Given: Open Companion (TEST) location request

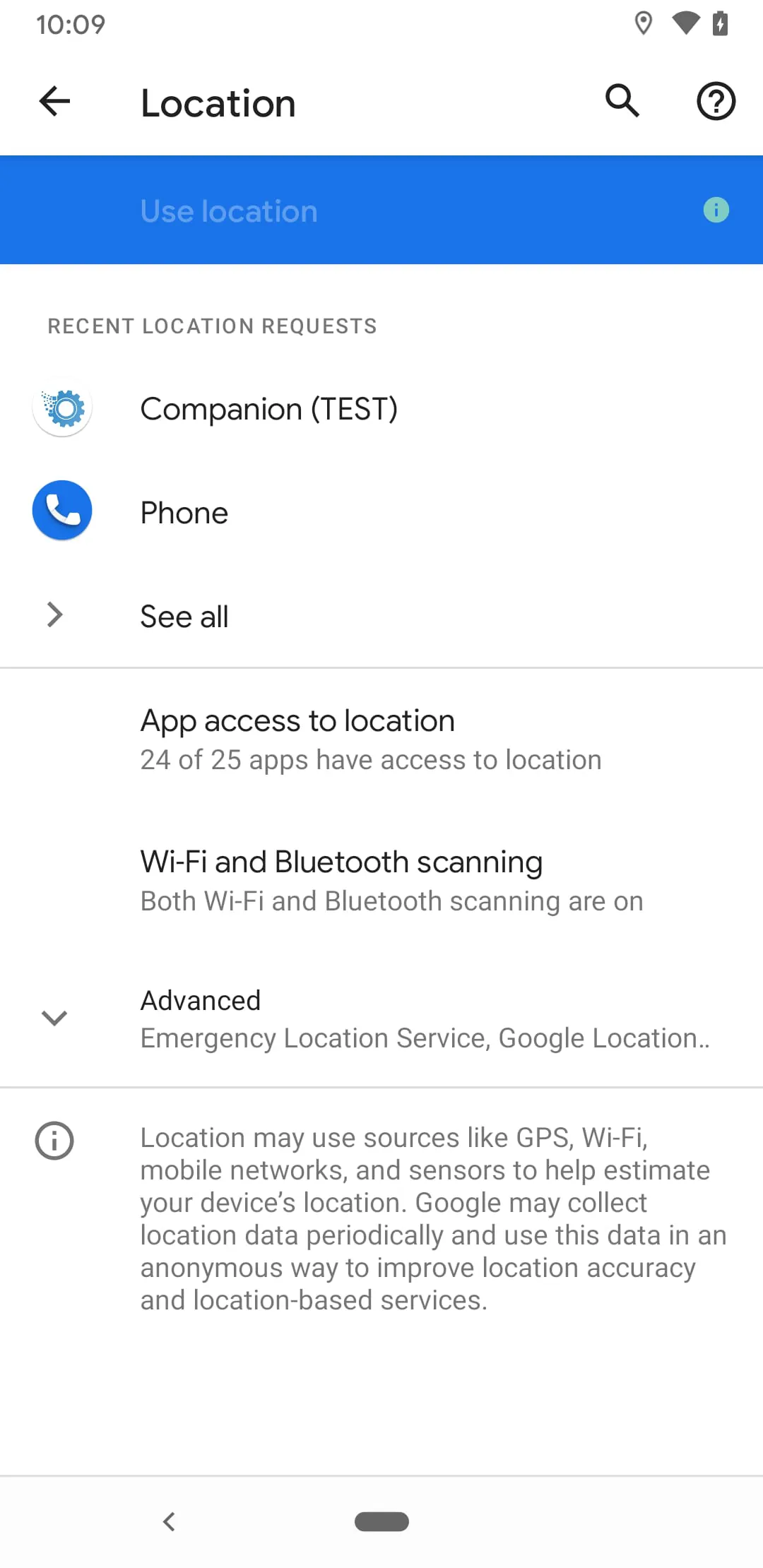Looking at the screenshot, I should [268, 409].
